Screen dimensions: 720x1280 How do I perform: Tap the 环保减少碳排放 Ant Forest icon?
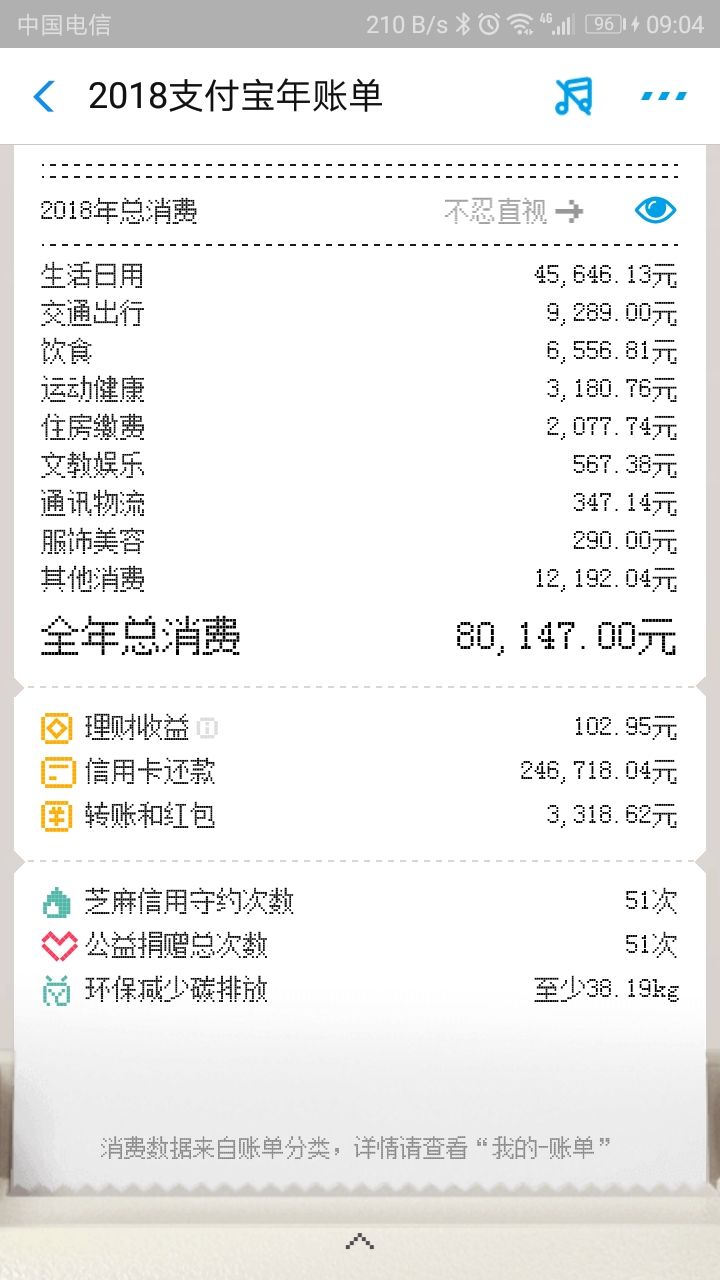pos(56,988)
